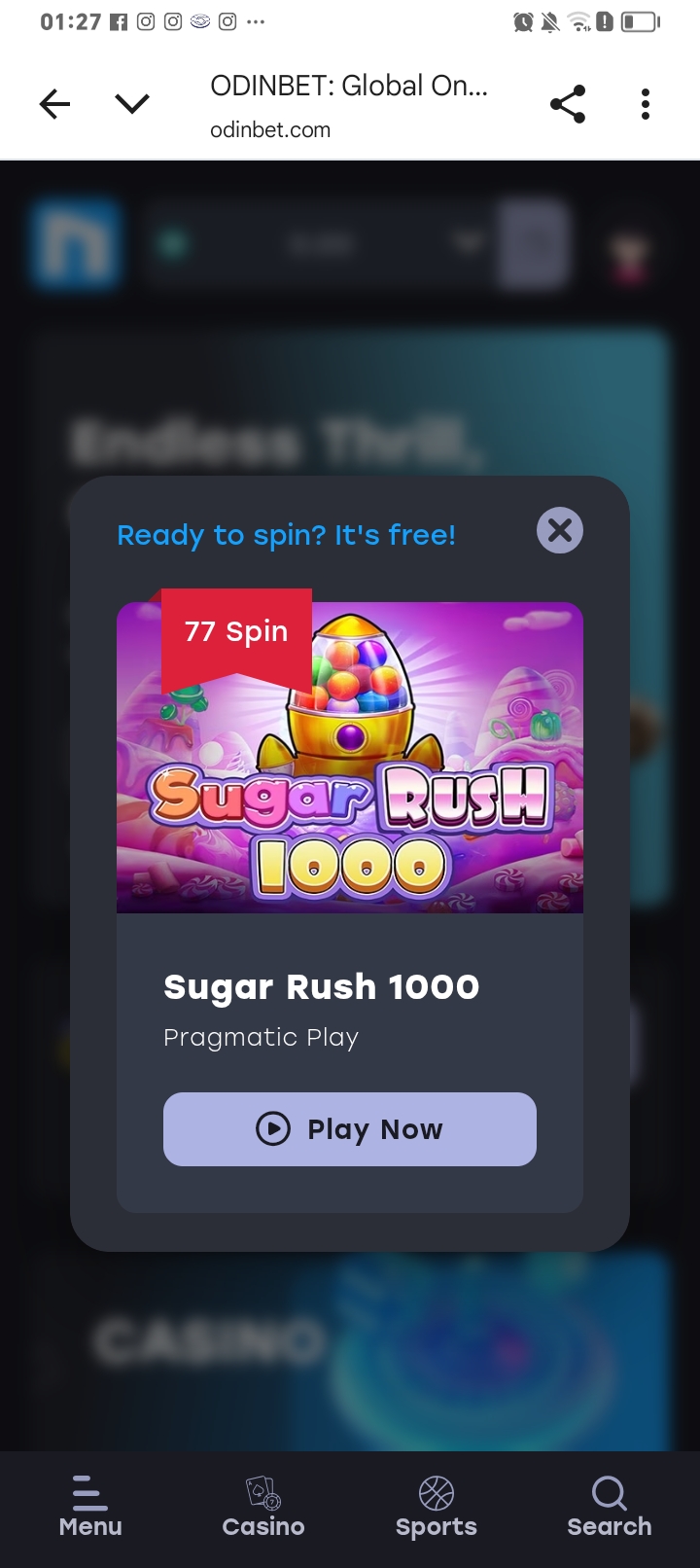
Task: Open the browser overflow menu
Action: tap(646, 104)
